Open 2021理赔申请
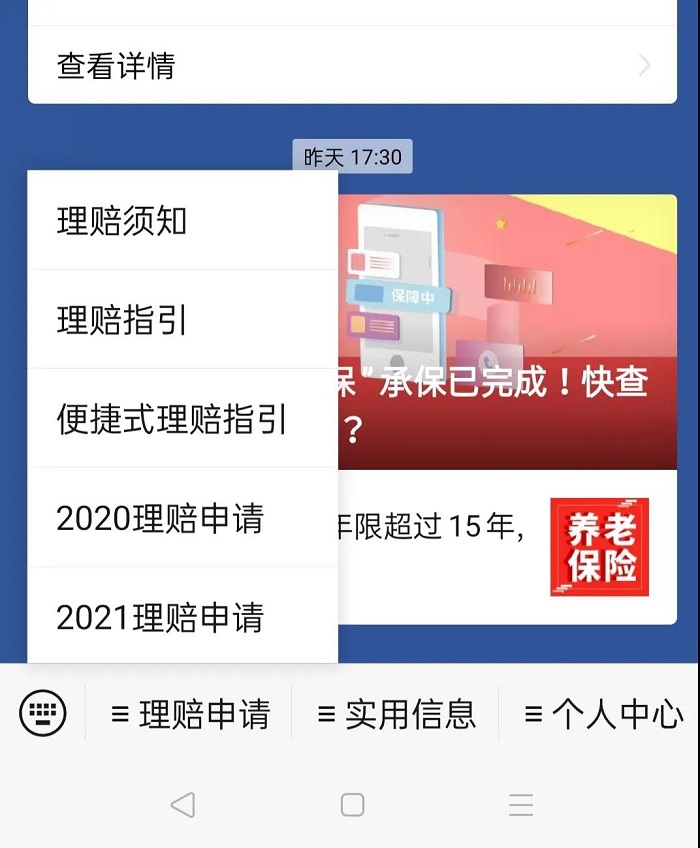This screenshot has width=700, height=848. click(x=182, y=616)
